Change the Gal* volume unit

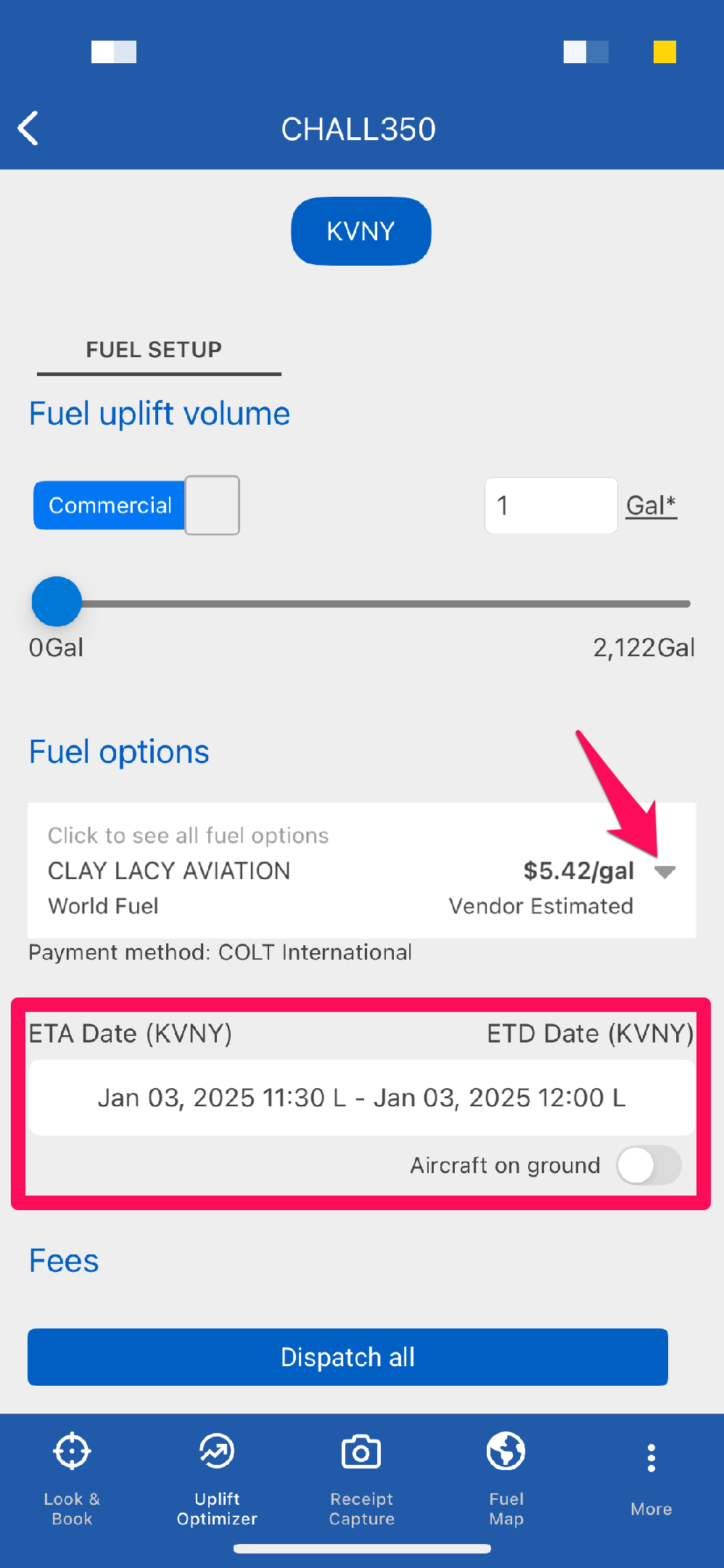point(651,505)
